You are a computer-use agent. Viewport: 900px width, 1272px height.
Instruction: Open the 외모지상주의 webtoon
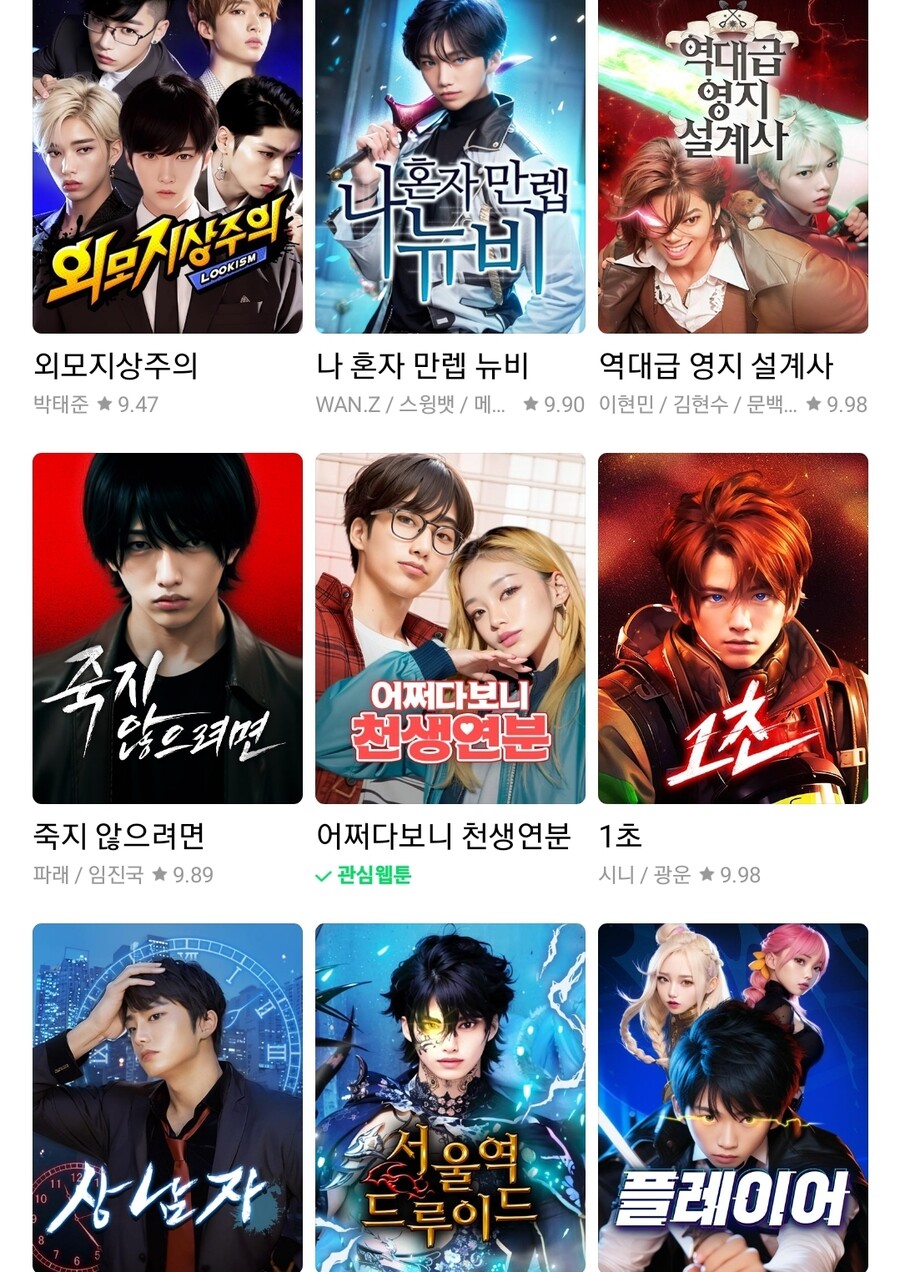tap(167, 166)
